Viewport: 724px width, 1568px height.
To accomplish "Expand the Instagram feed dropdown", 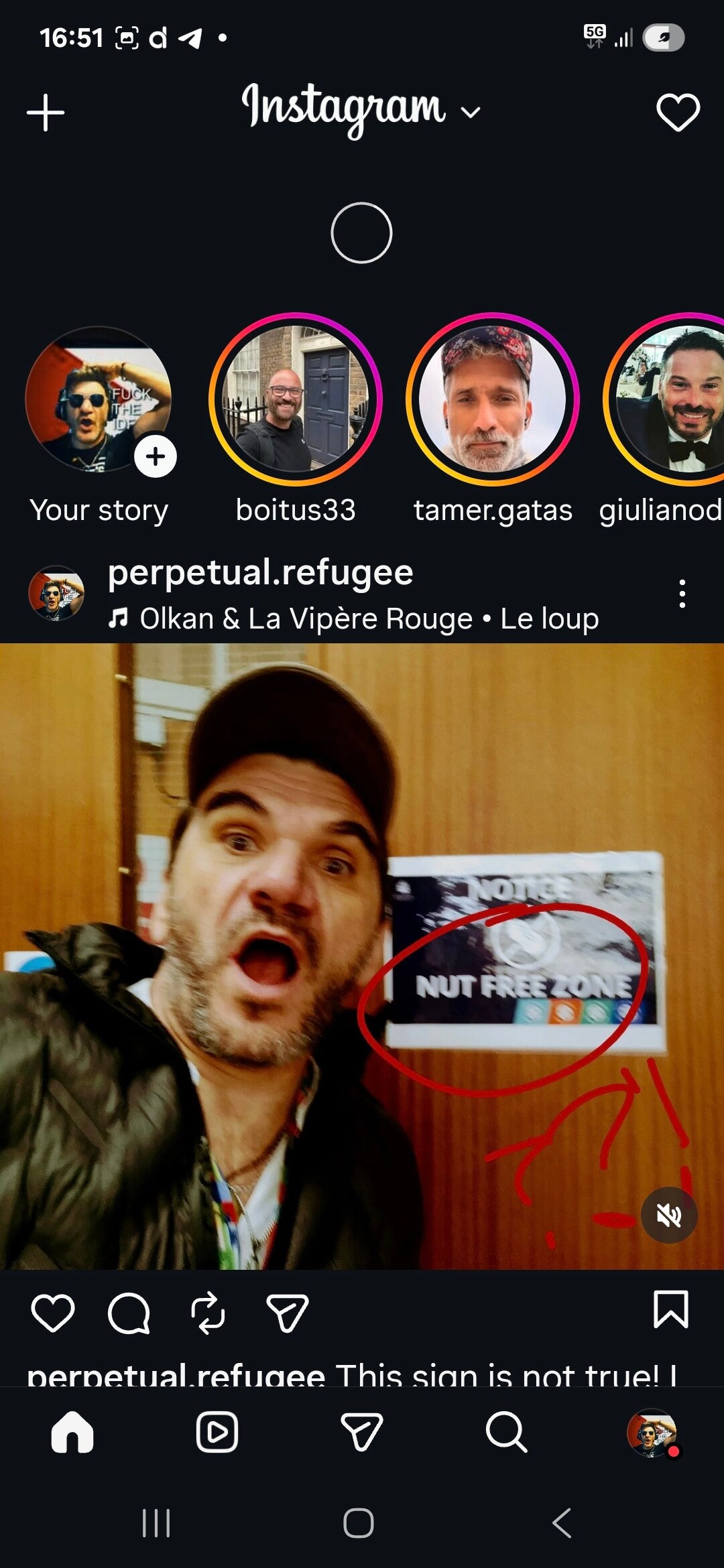I will (x=471, y=112).
